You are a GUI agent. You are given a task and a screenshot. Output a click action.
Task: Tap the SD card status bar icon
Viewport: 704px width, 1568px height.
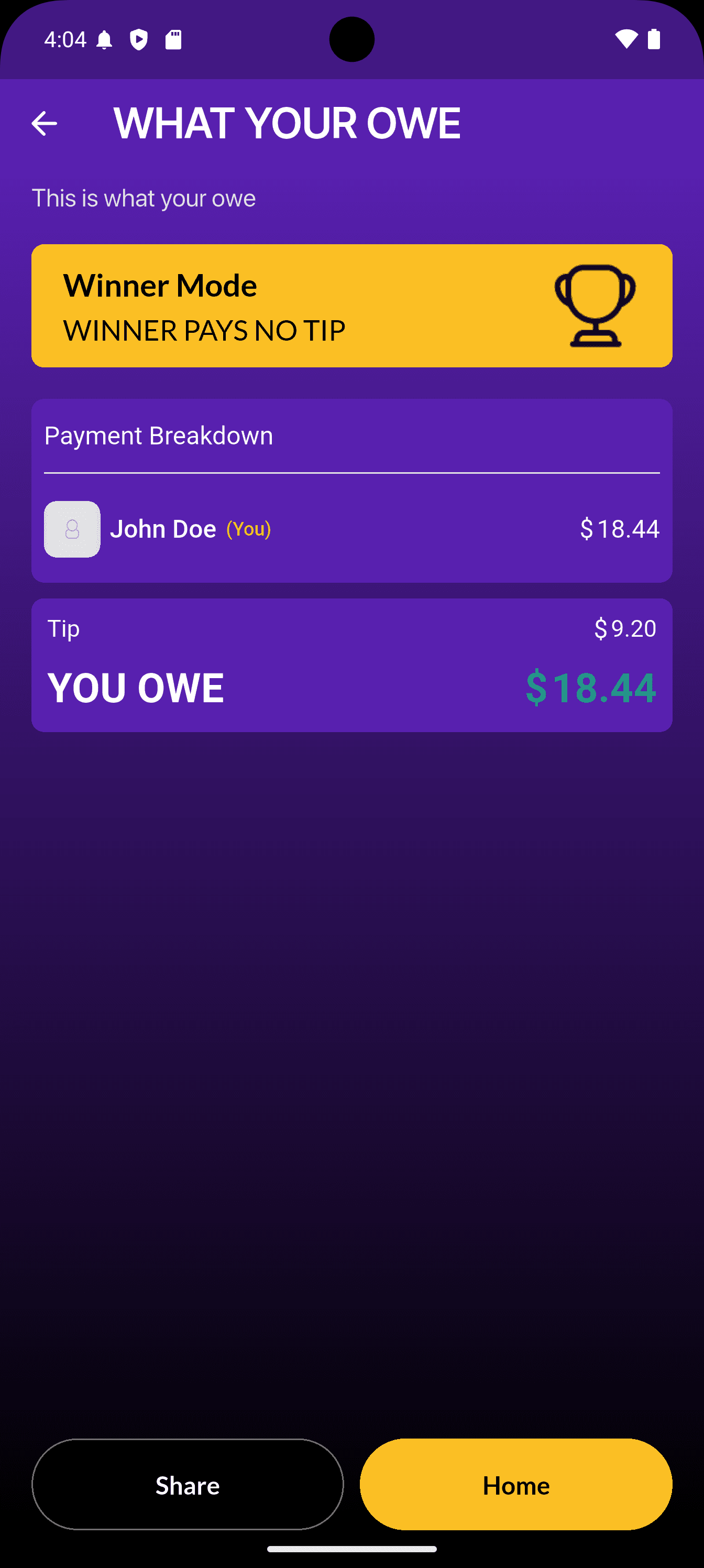click(174, 39)
